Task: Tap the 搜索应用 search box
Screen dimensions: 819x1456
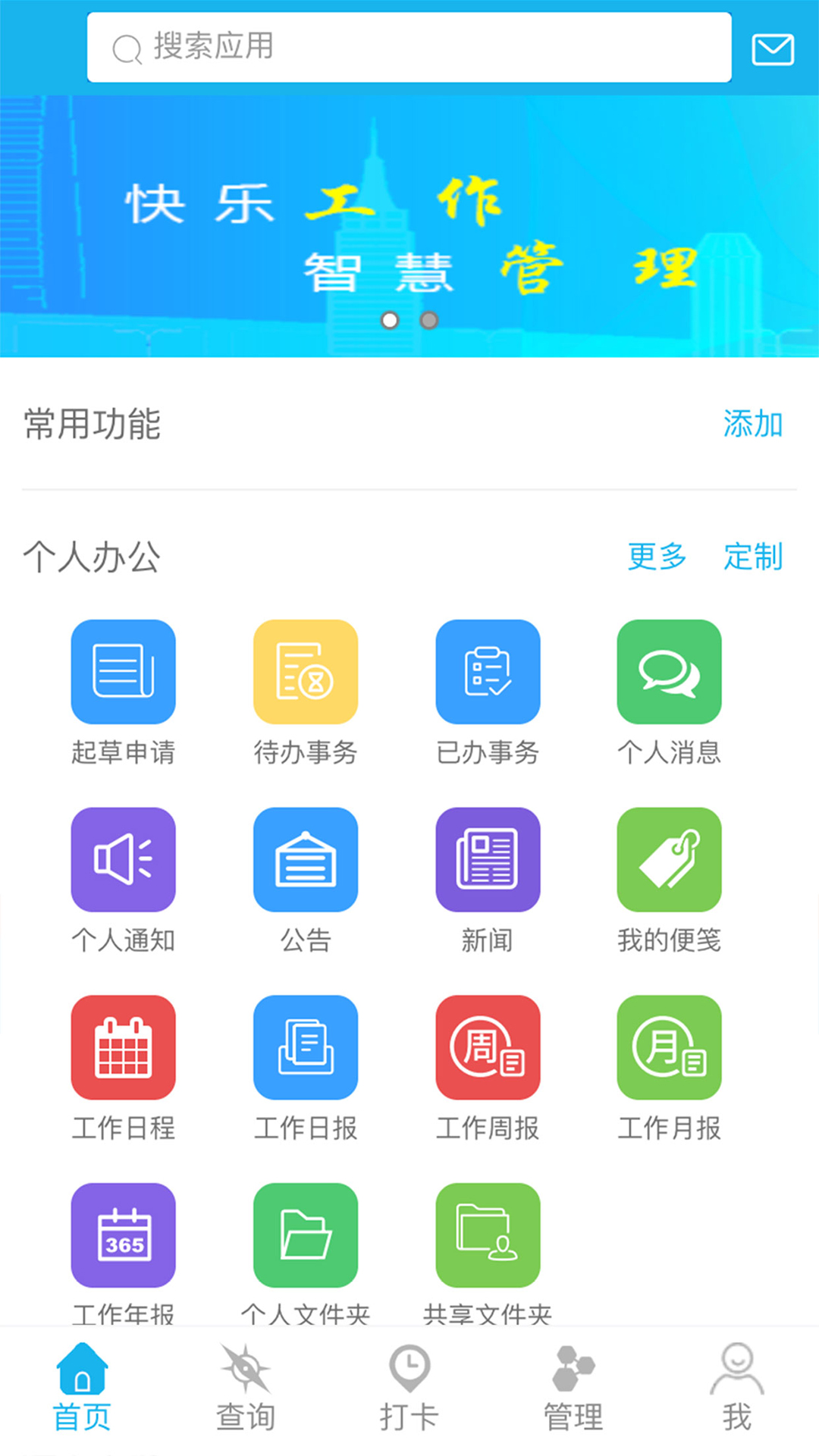Action: click(x=409, y=47)
